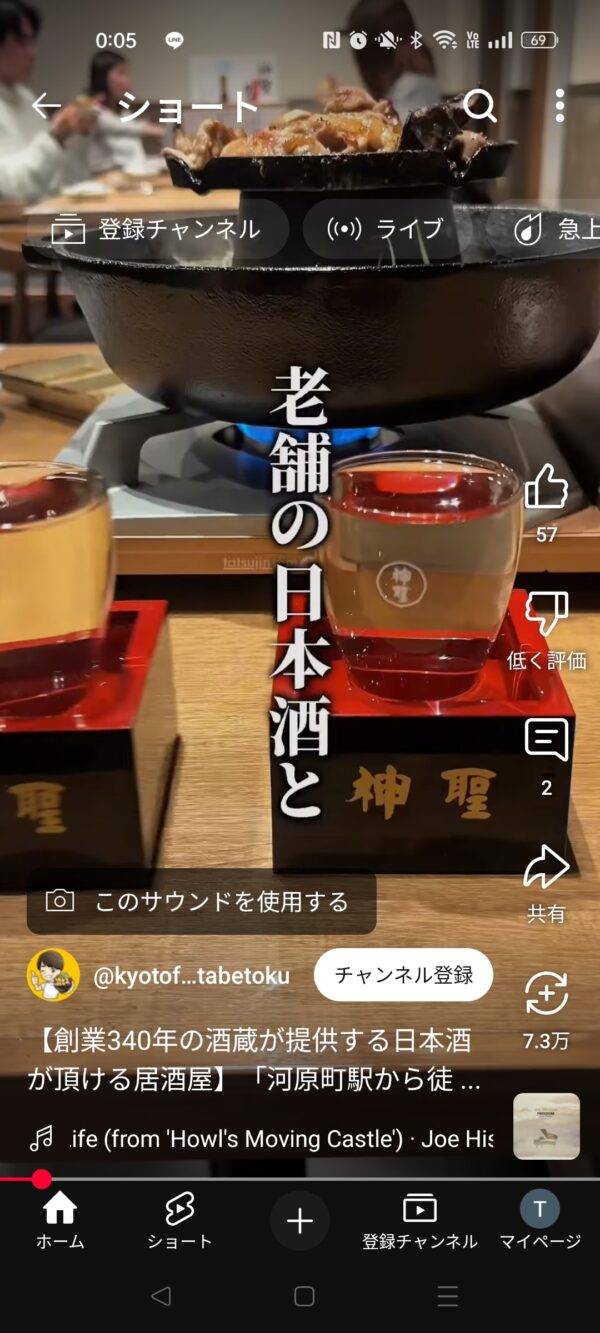The height and width of the screenshot is (1333, 600).
Task: Open the Howl's Moving Castle sound thumbnail
Action: tap(546, 1125)
